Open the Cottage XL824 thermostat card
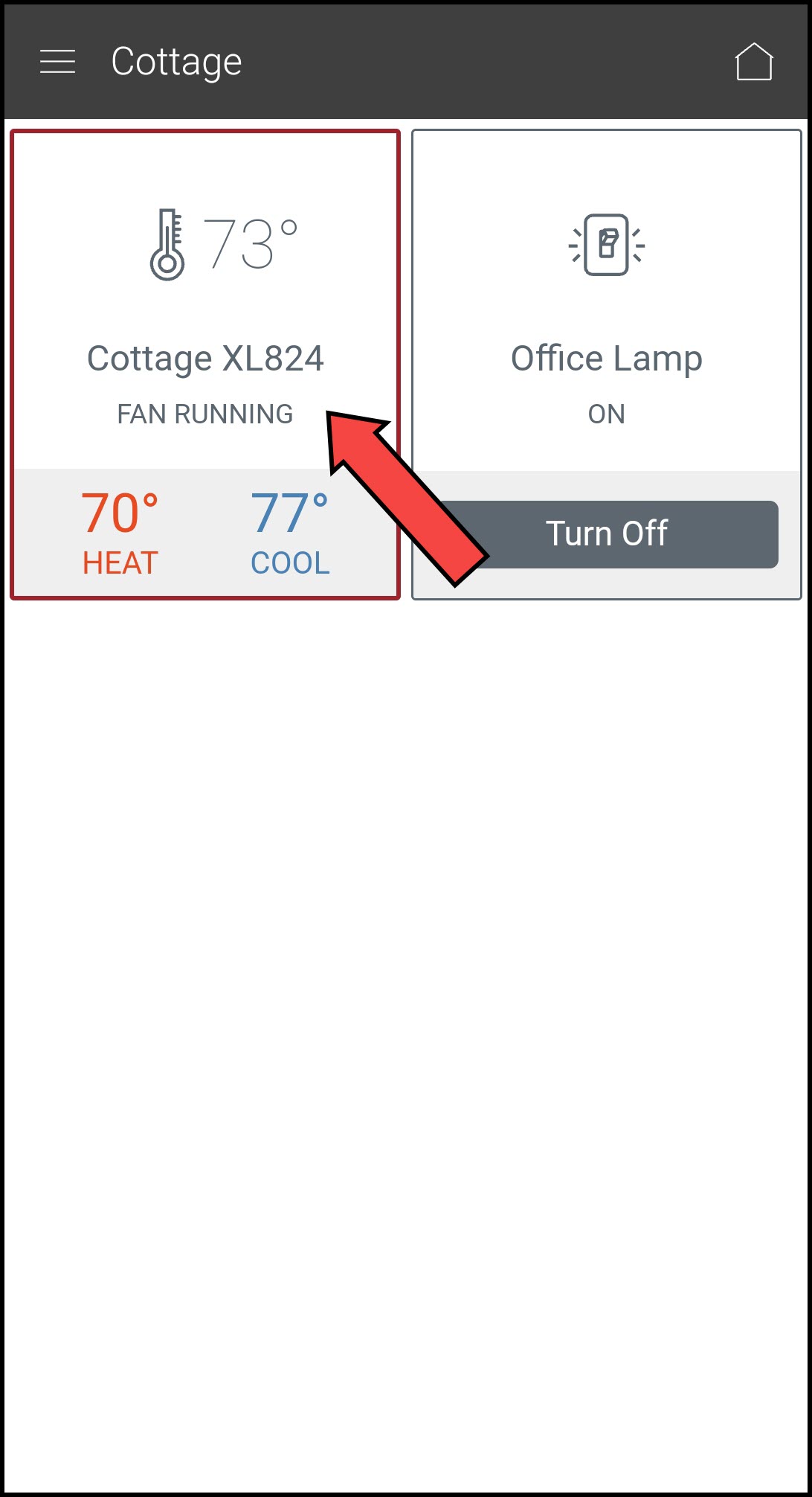 coord(204,357)
